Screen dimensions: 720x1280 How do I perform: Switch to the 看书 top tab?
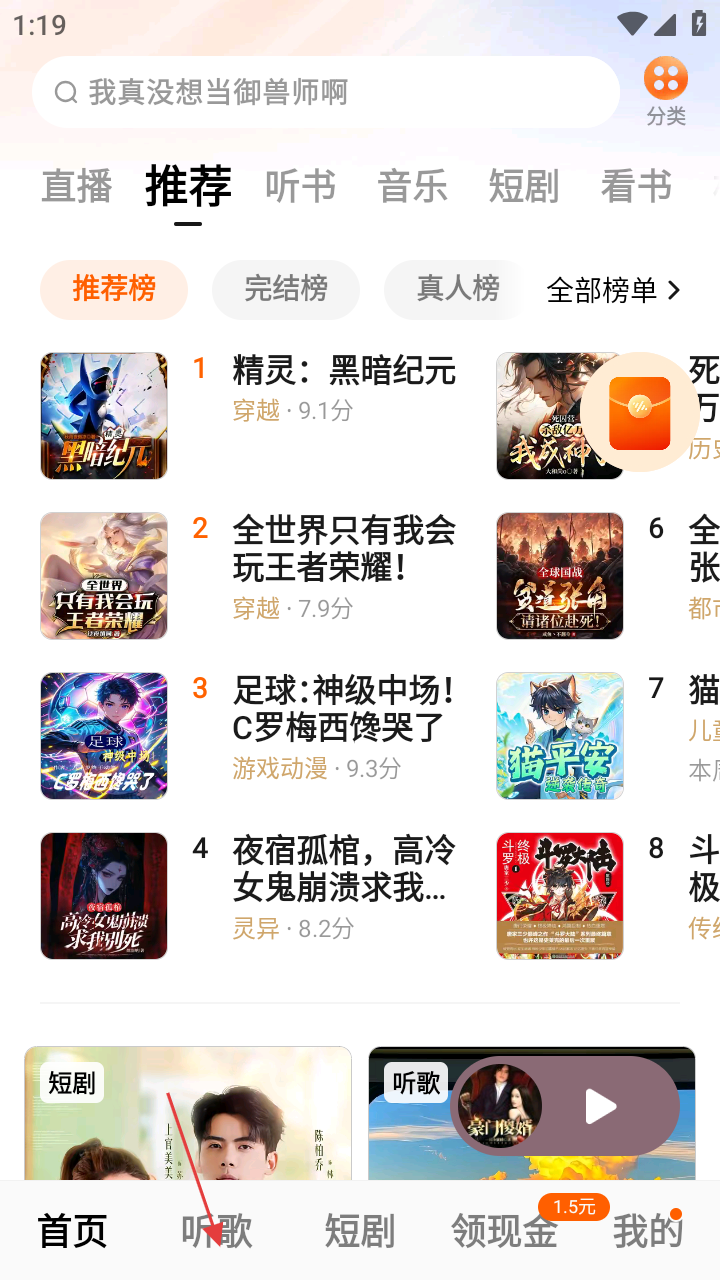click(635, 186)
